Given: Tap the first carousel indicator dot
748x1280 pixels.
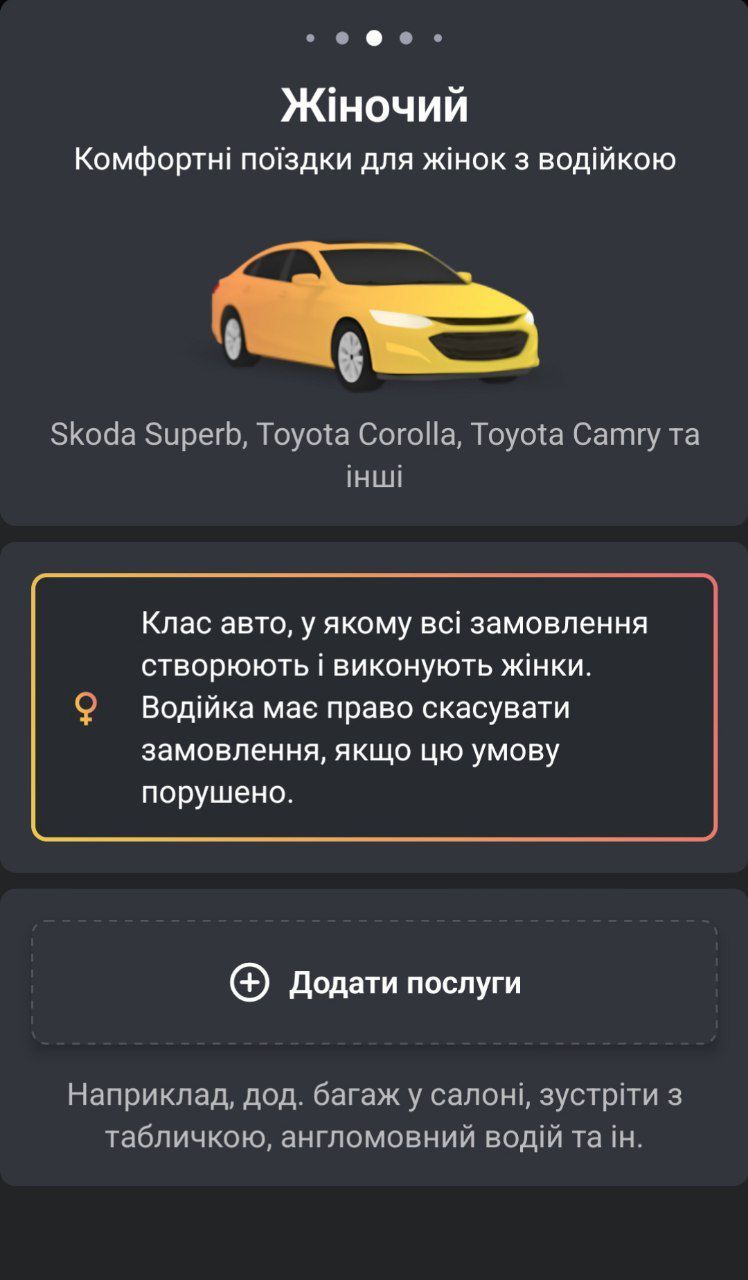Looking at the screenshot, I should [x=312, y=38].
